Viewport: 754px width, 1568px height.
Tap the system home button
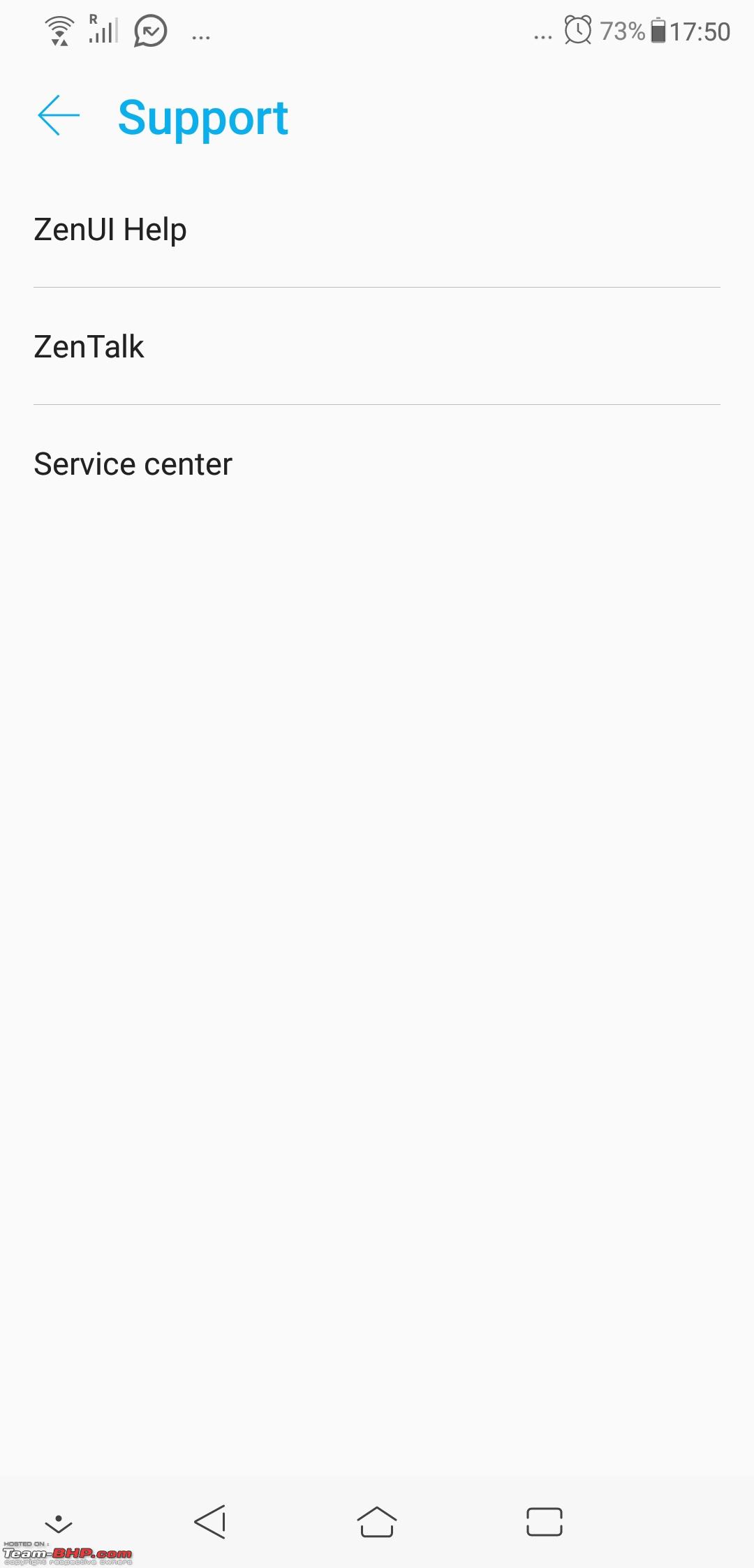(x=377, y=1522)
